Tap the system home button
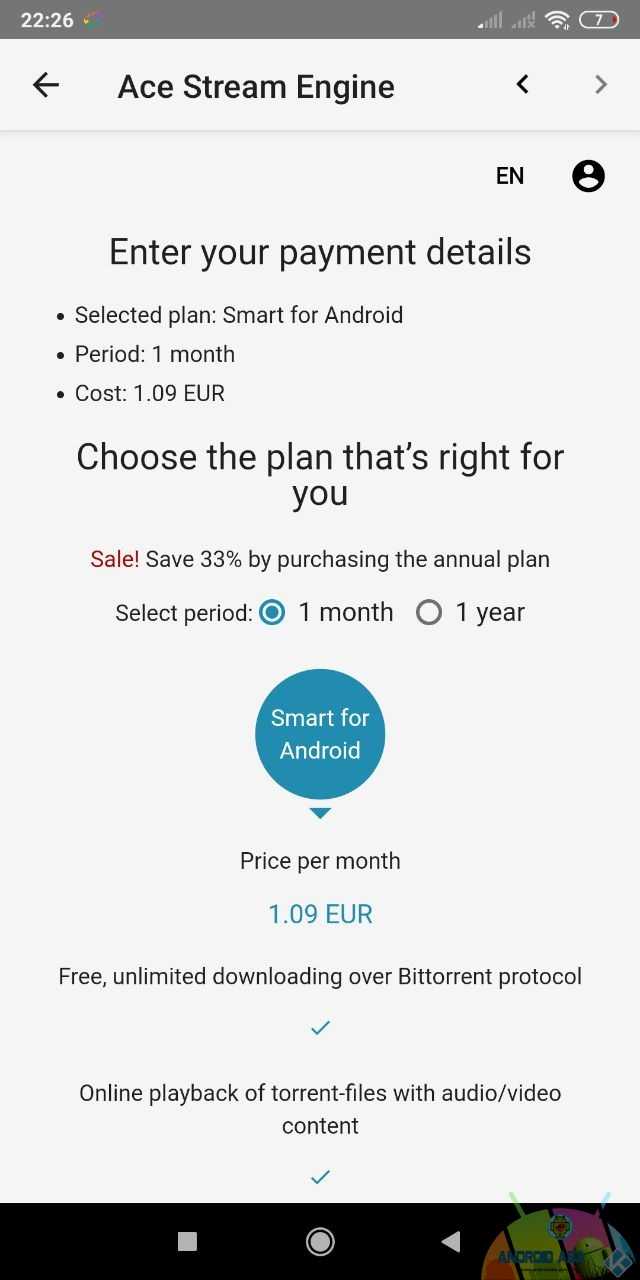The width and height of the screenshot is (640, 1280). (x=320, y=1242)
